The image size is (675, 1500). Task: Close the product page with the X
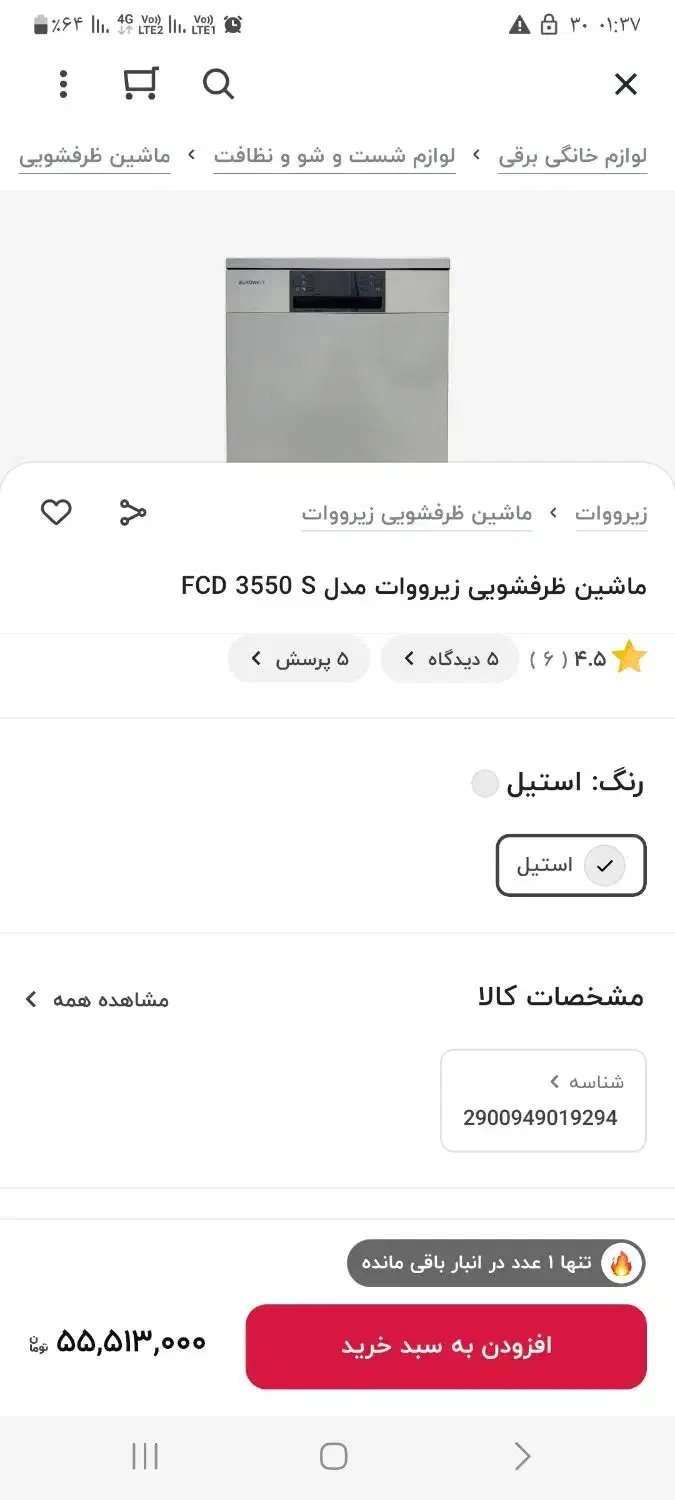pos(625,85)
